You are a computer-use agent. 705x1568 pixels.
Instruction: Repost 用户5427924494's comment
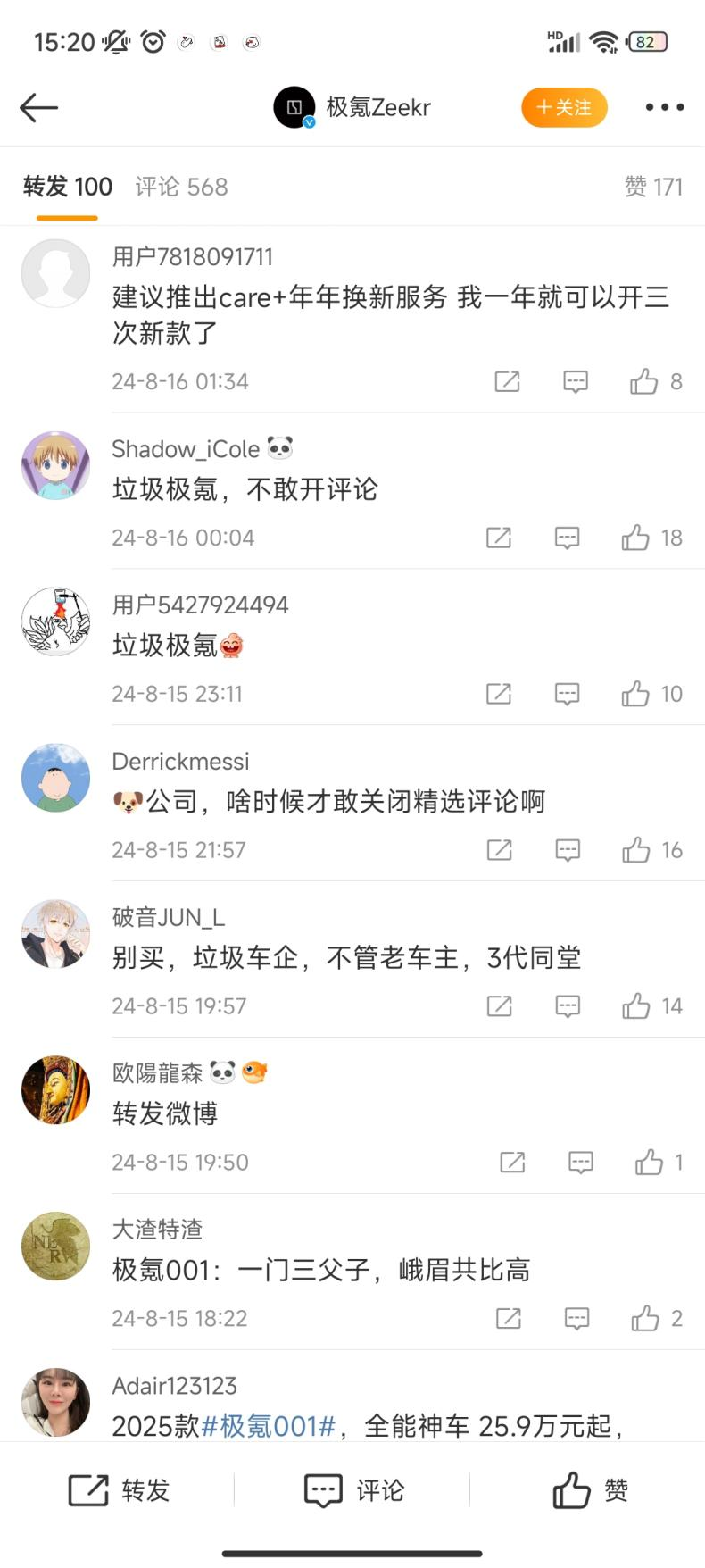click(x=499, y=694)
